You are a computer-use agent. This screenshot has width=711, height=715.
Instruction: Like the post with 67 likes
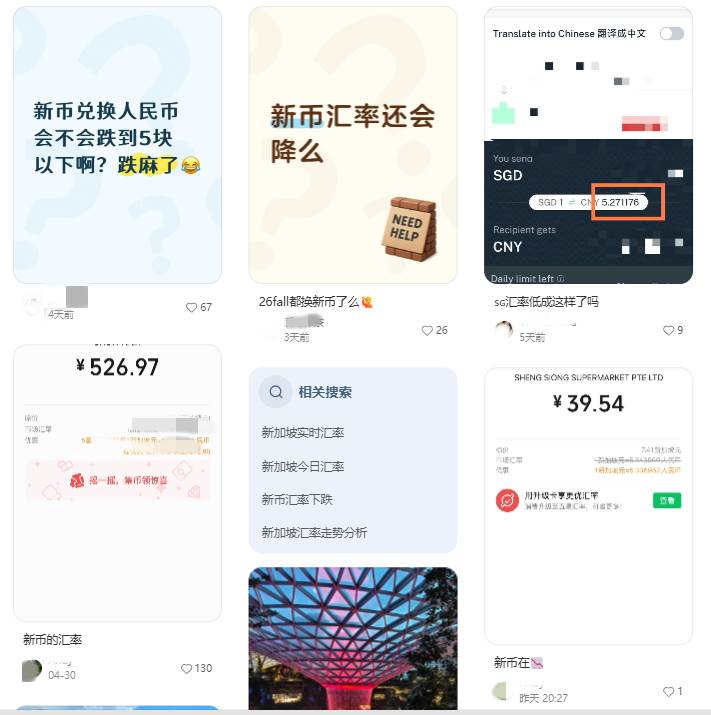coord(192,307)
